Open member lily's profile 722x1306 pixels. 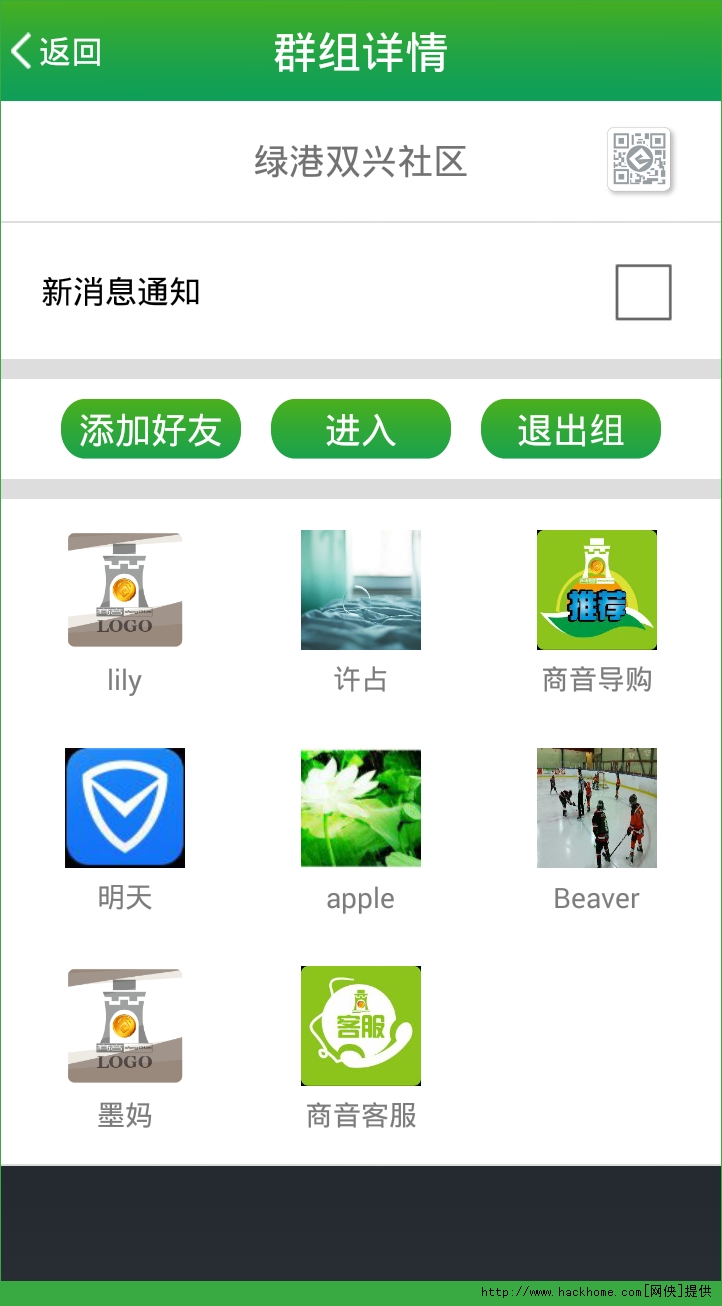[125, 590]
